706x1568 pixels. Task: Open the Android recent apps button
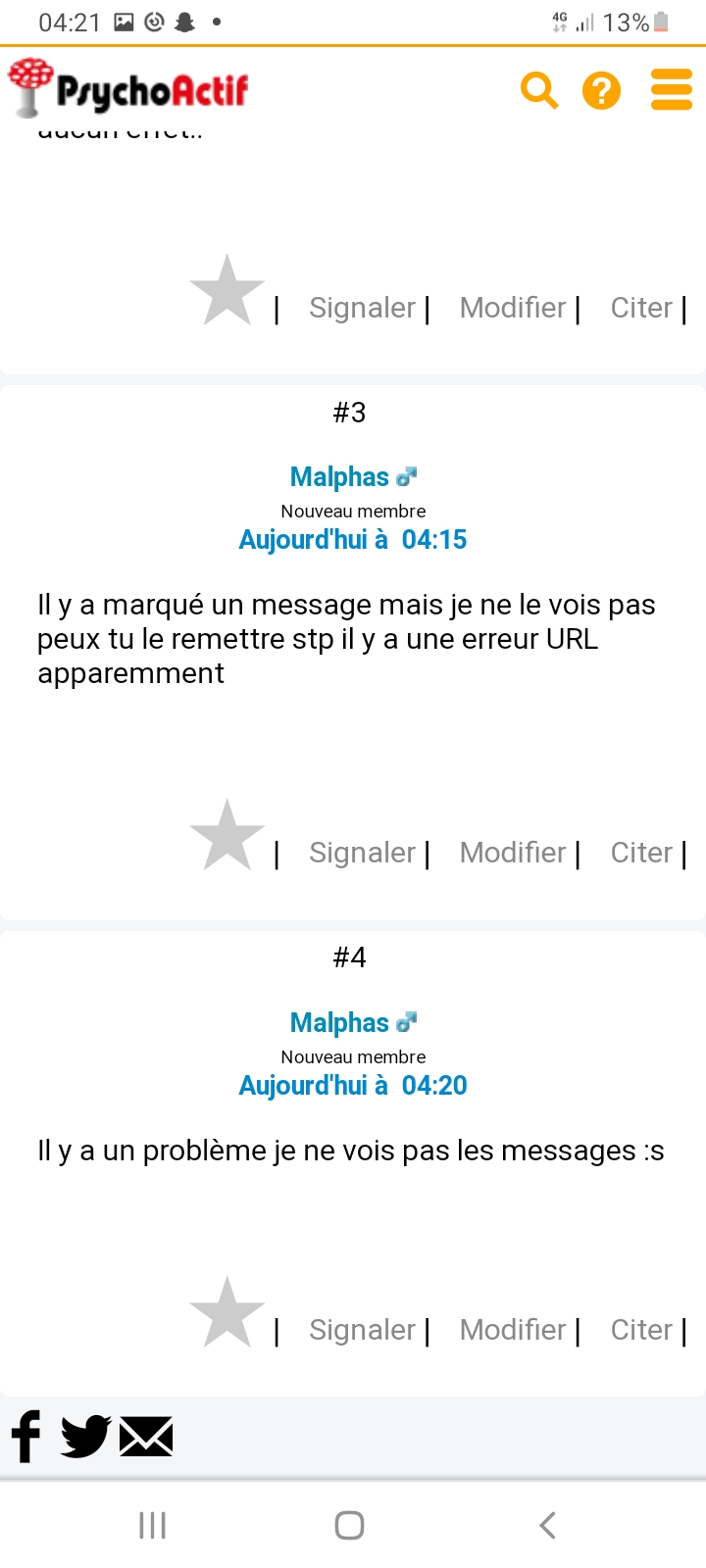[152, 1525]
